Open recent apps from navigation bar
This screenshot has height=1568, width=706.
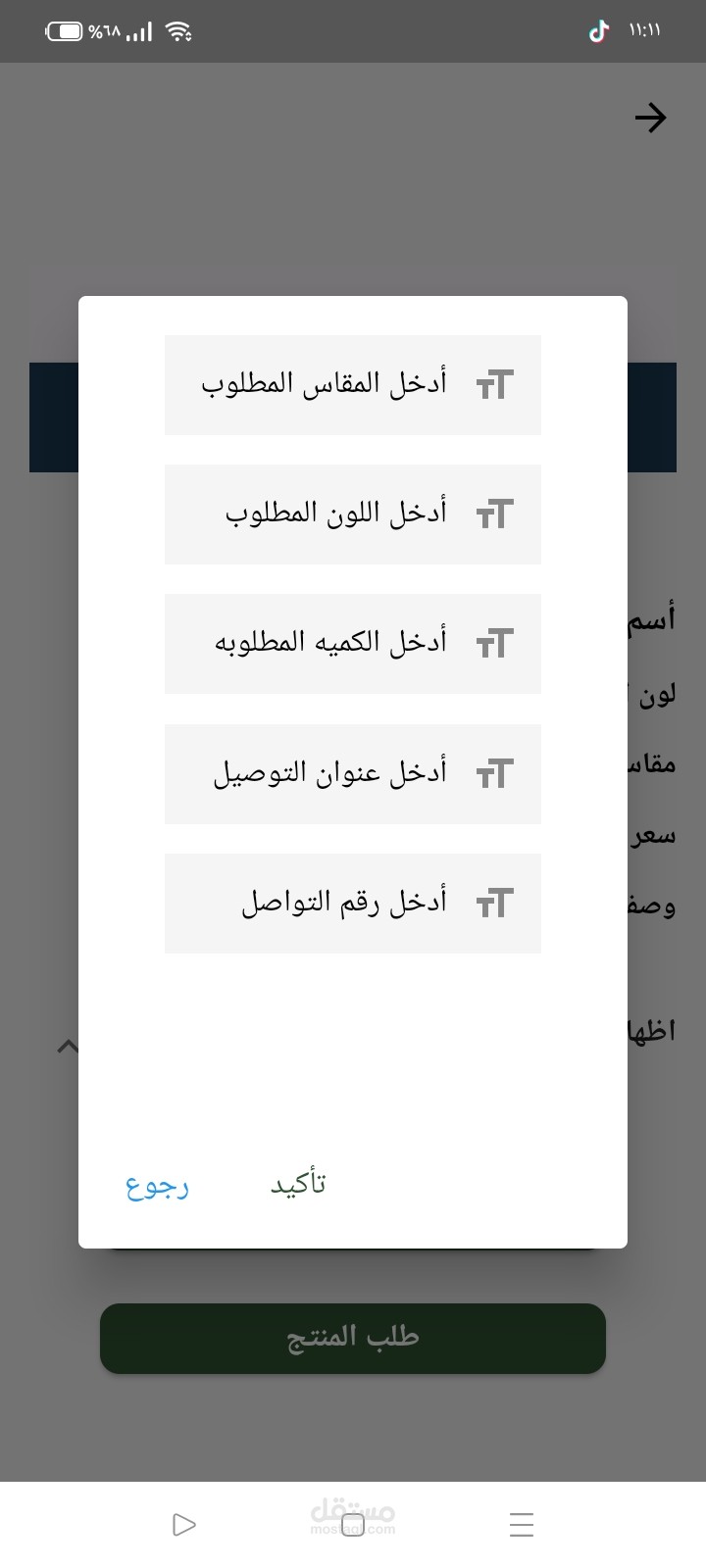coord(522,1525)
